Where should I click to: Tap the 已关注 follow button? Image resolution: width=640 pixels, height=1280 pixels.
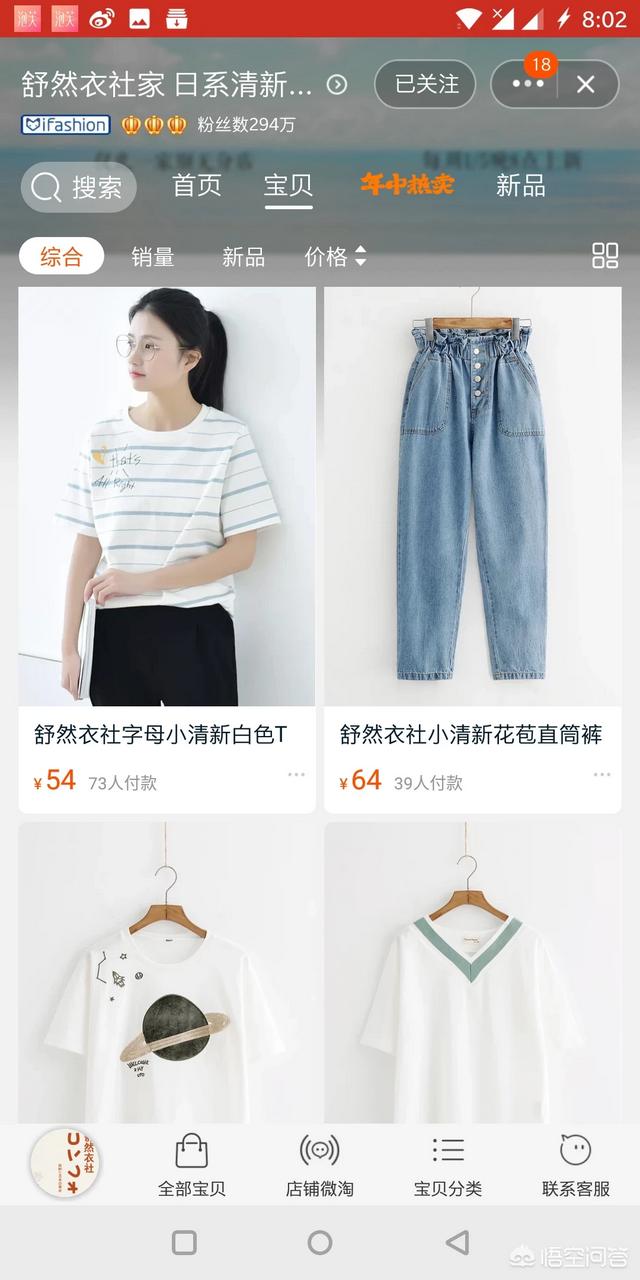point(425,85)
